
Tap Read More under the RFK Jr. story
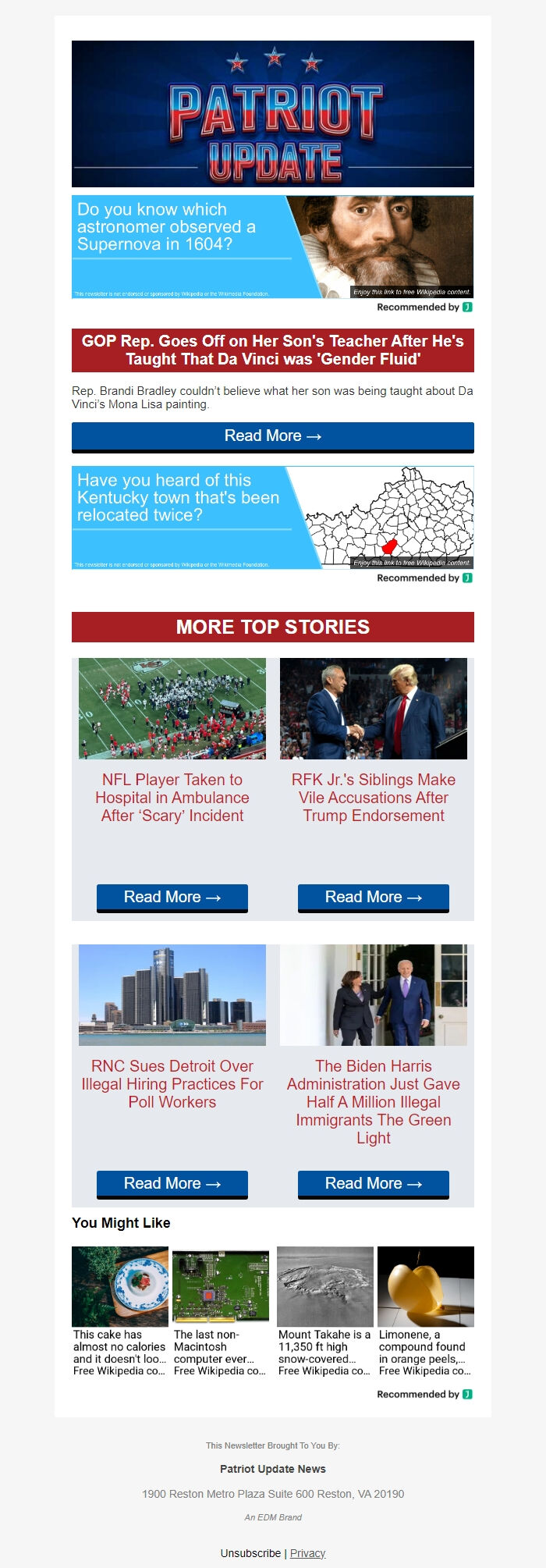point(374,898)
